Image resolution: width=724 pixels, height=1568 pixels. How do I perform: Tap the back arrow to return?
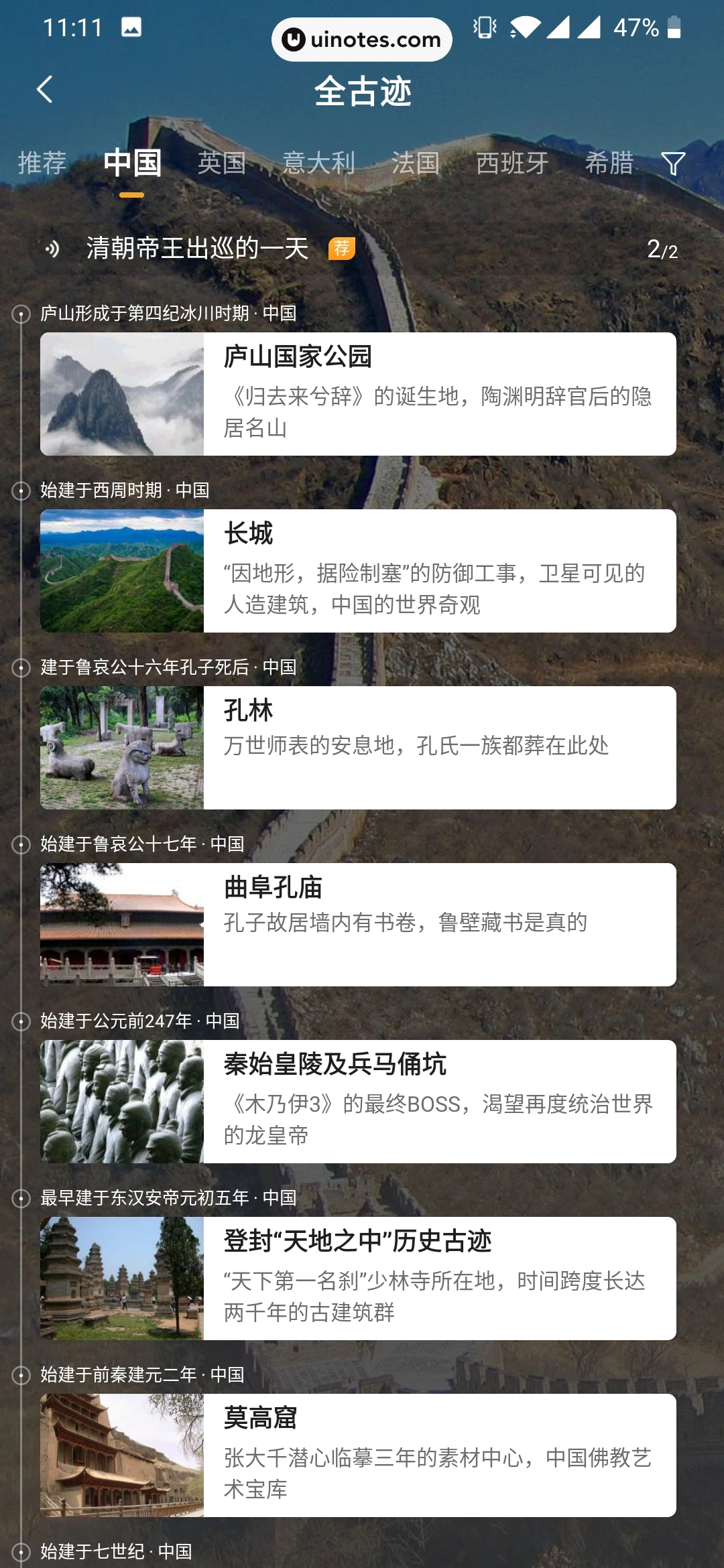(46, 88)
